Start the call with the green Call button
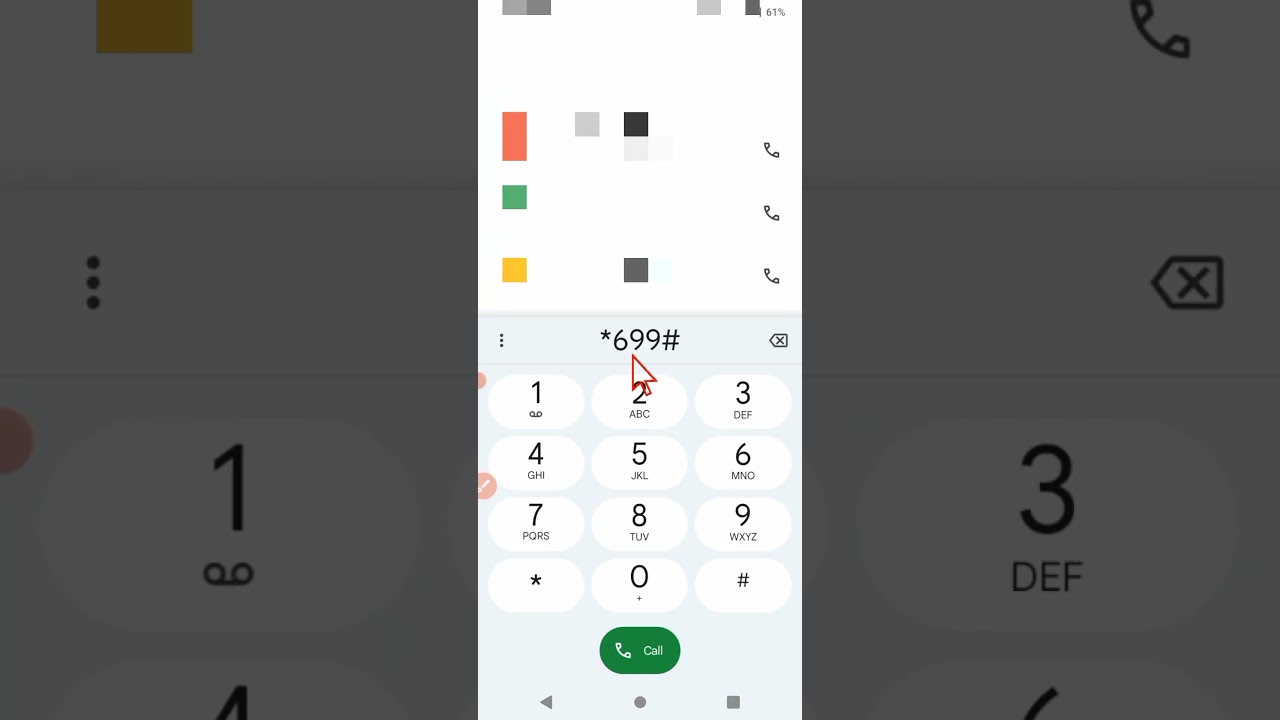The image size is (1280, 720). click(640, 650)
